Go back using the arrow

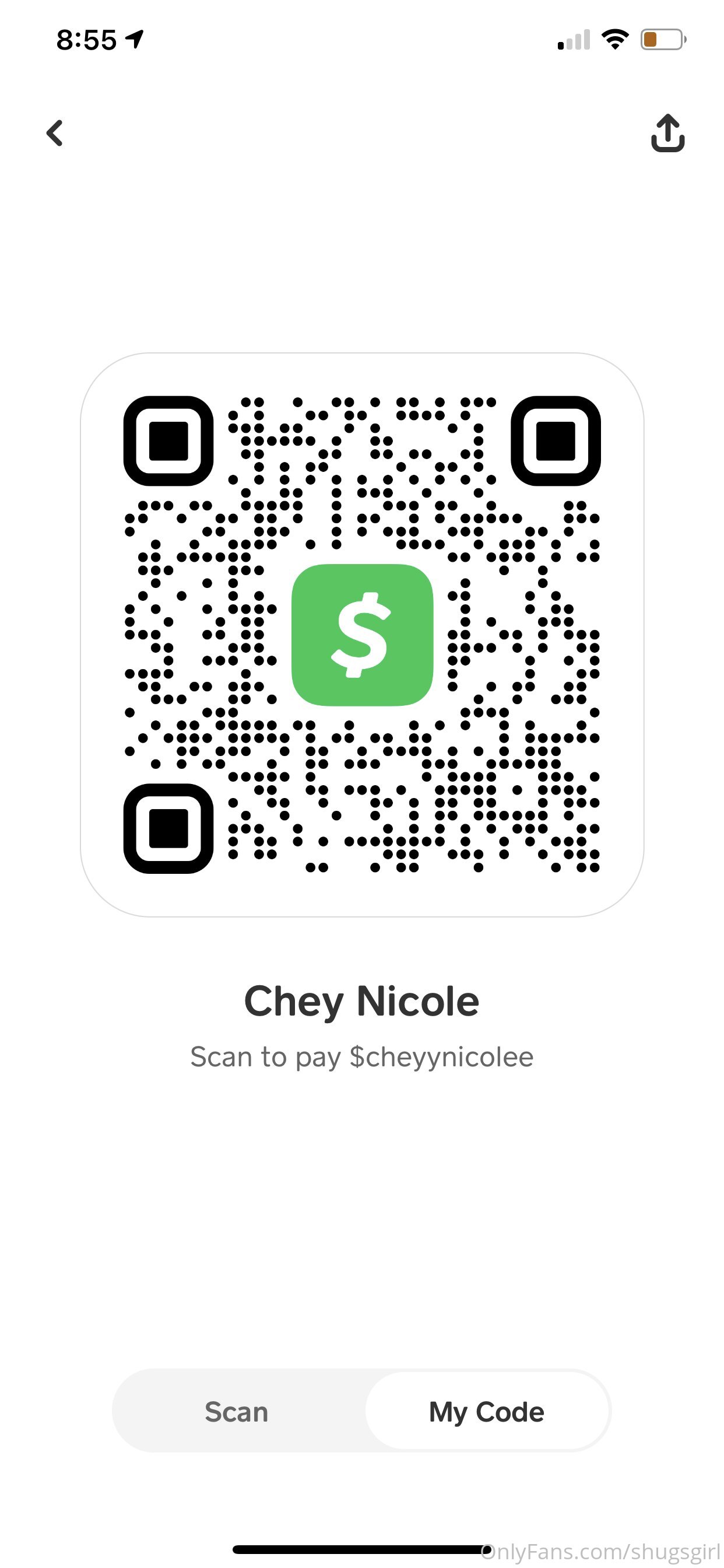click(x=55, y=134)
